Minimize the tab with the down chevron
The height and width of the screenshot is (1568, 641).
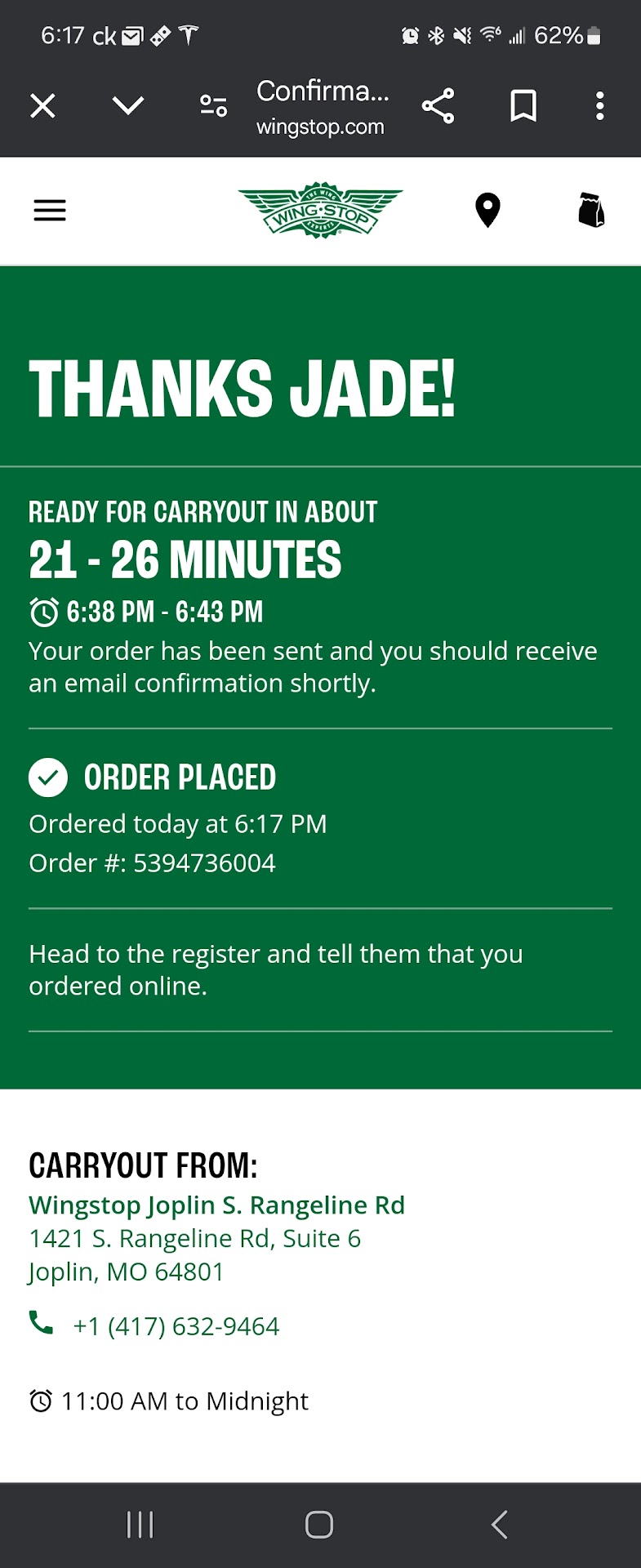pos(128,106)
